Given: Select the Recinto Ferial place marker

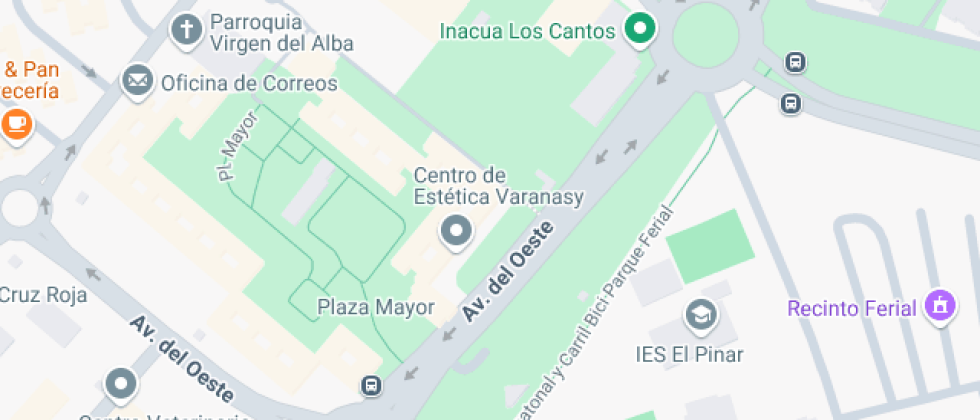Looking at the screenshot, I should pos(939,307).
